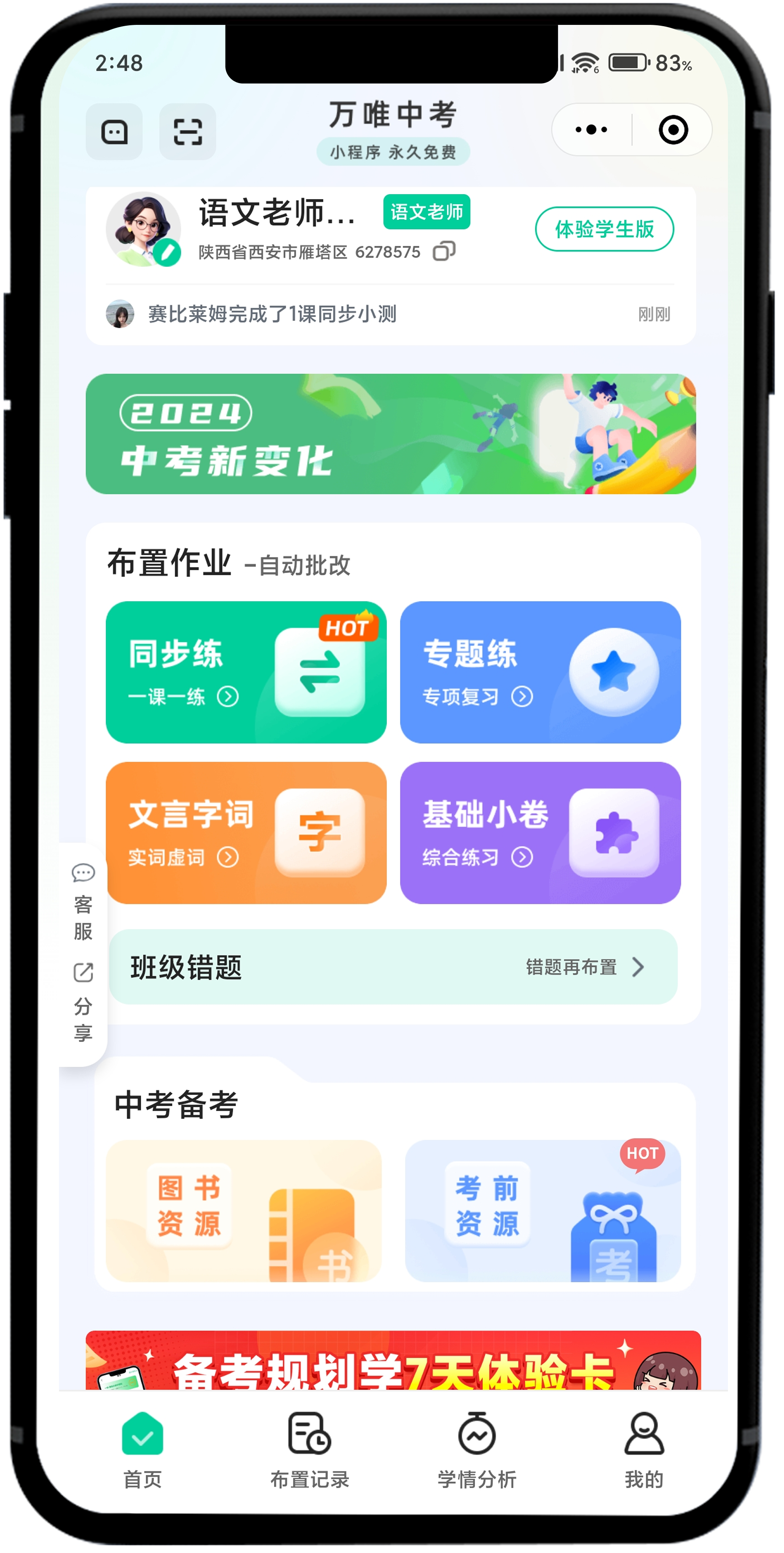Open the mini program three-dot menu
Viewport: 784px width, 1553px height.
coord(591,129)
